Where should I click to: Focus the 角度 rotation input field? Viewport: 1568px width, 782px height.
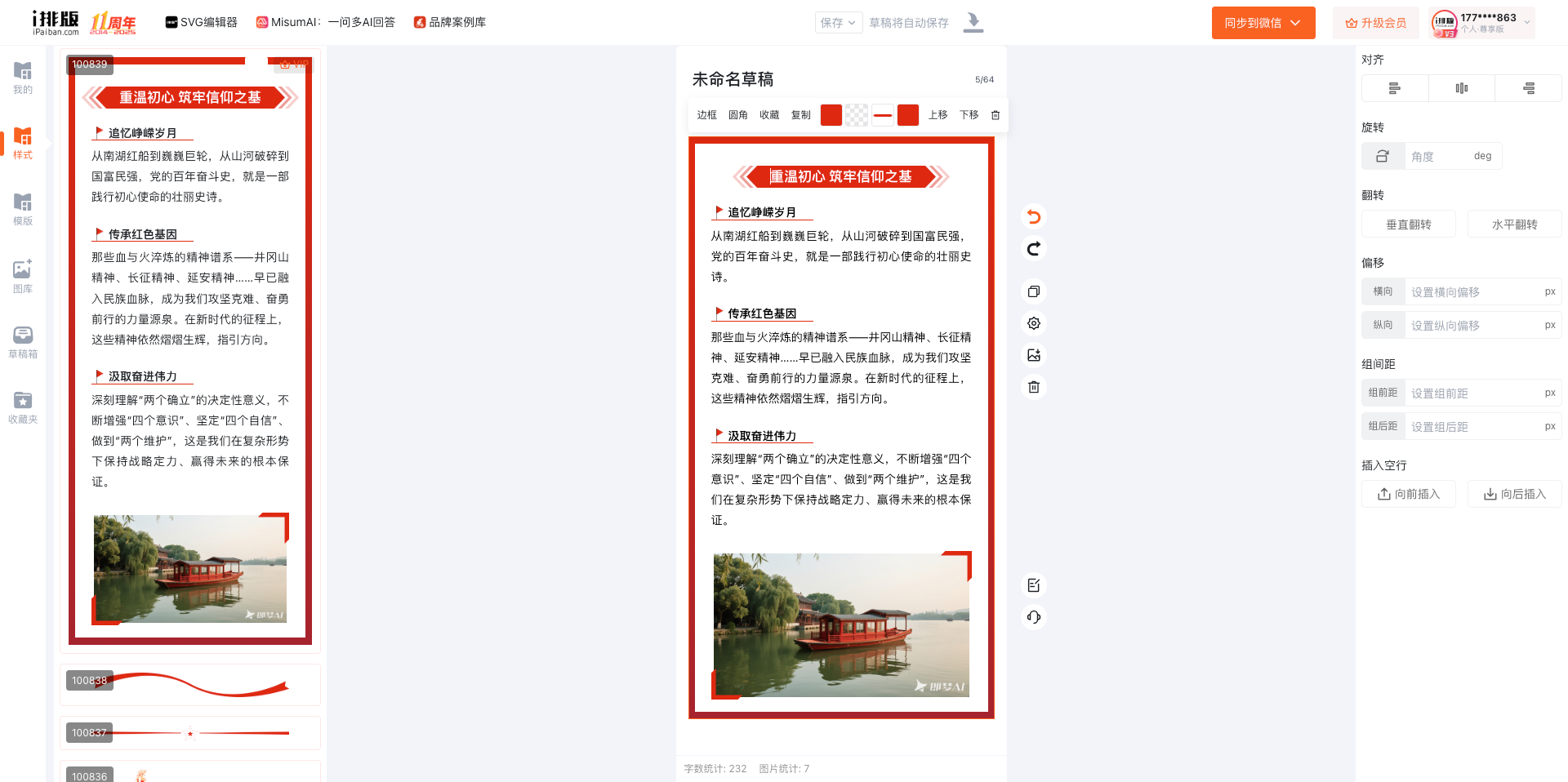[x=1437, y=156]
